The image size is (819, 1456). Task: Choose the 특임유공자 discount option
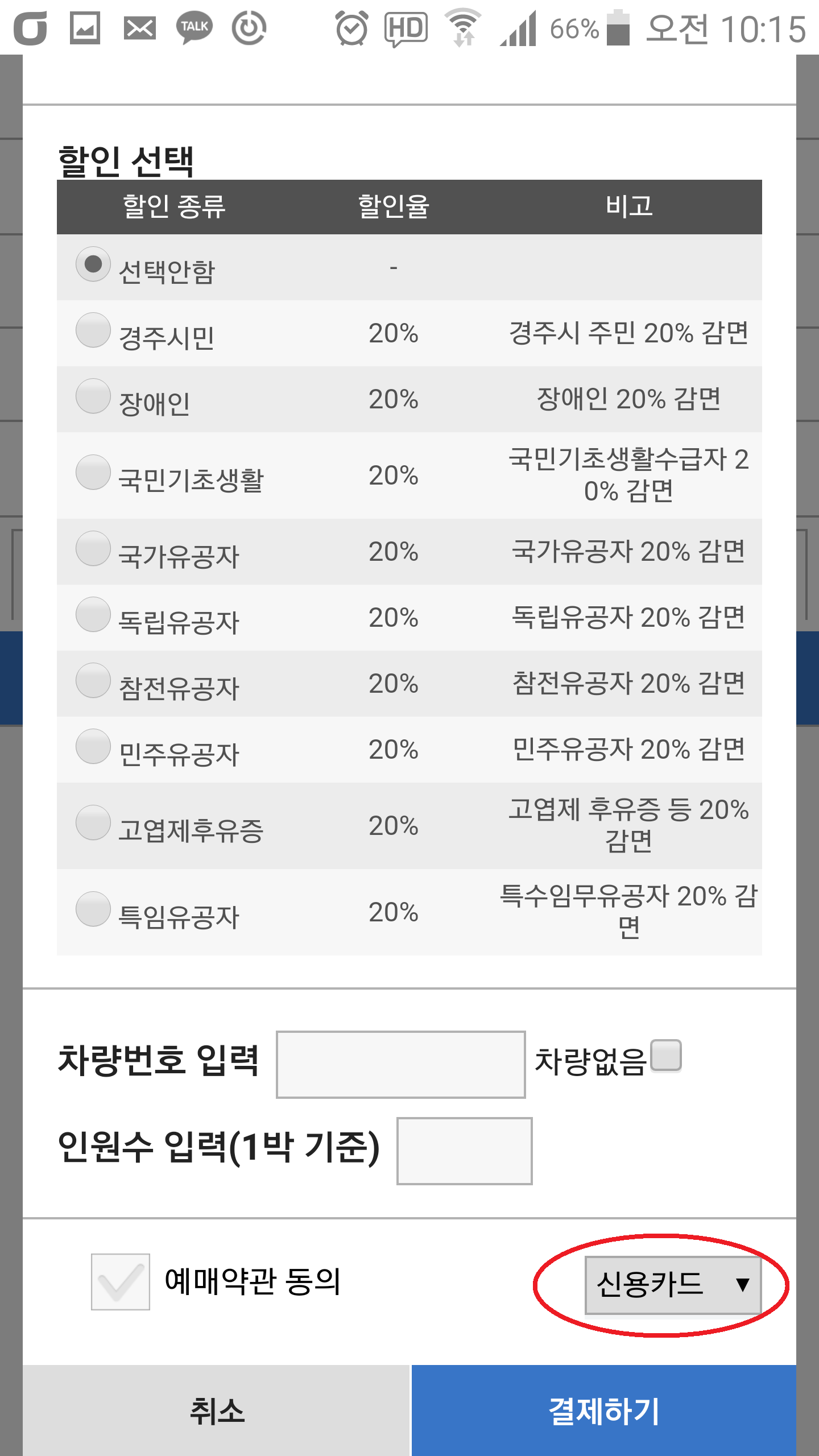(x=93, y=909)
